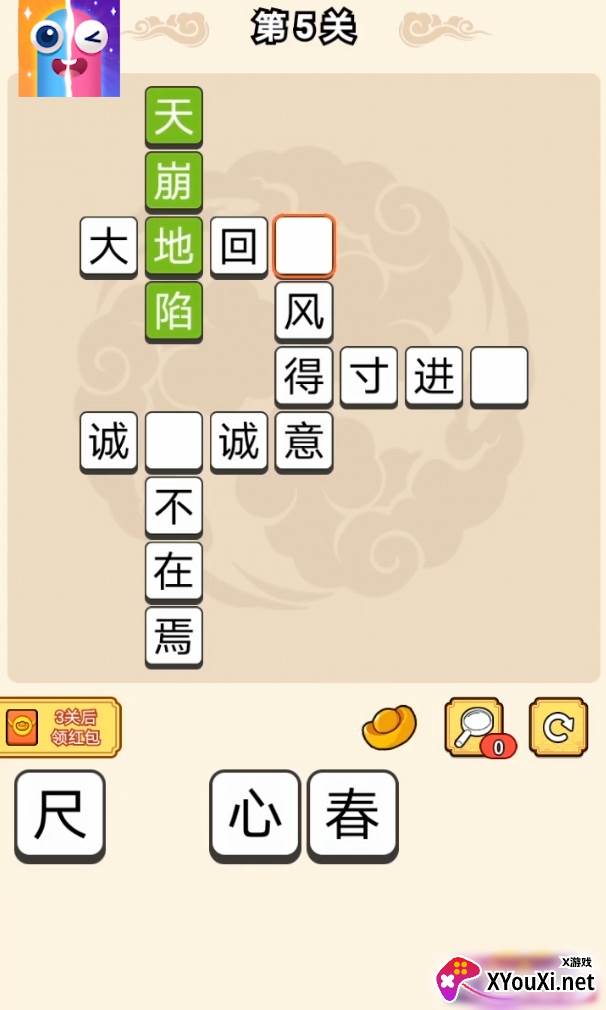Image resolution: width=606 pixels, height=1010 pixels.
Task: Select the 尺 character tile
Action: tap(60, 816)
